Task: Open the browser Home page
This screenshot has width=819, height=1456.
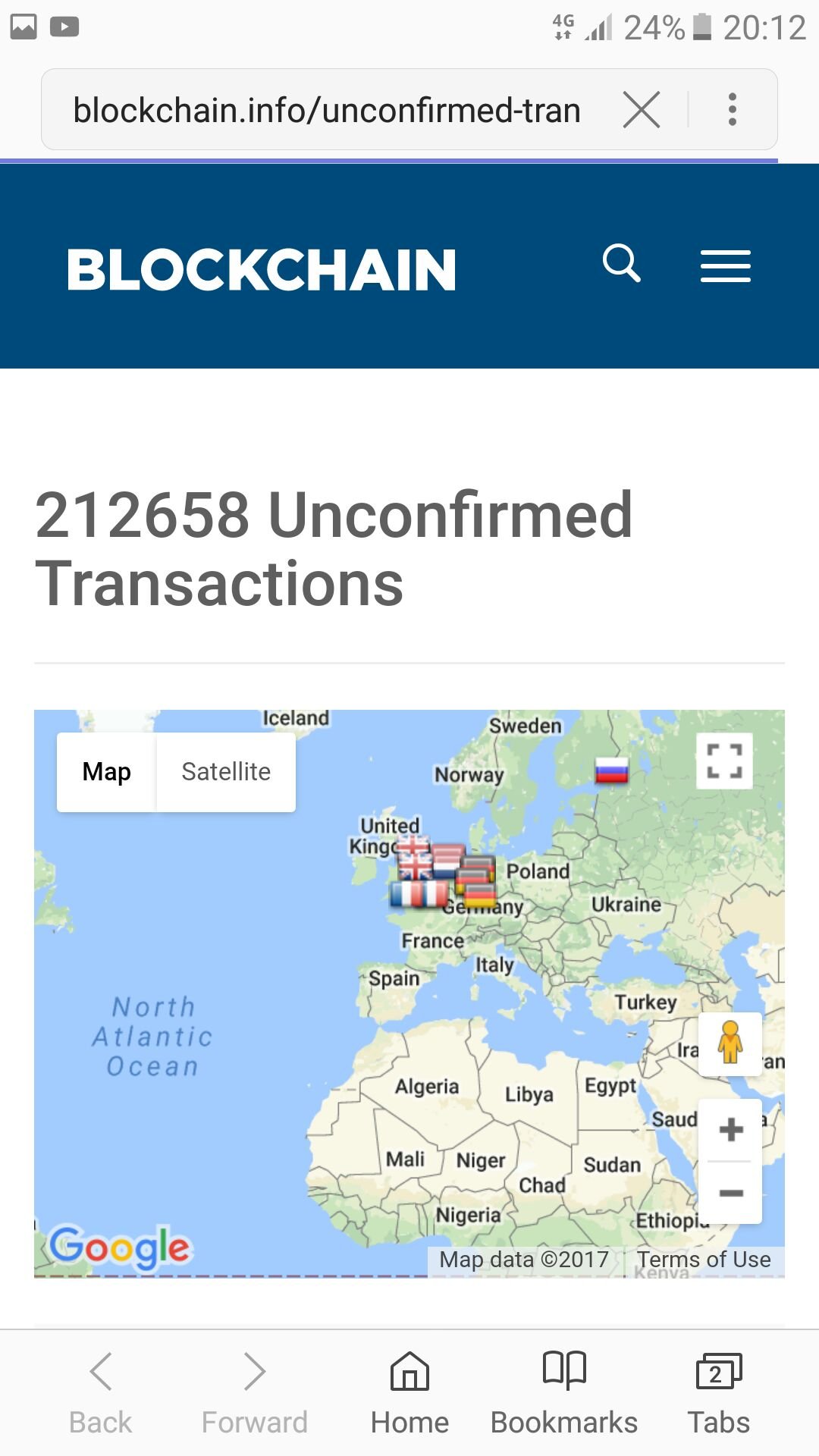Action: [x=409, y=1393]
